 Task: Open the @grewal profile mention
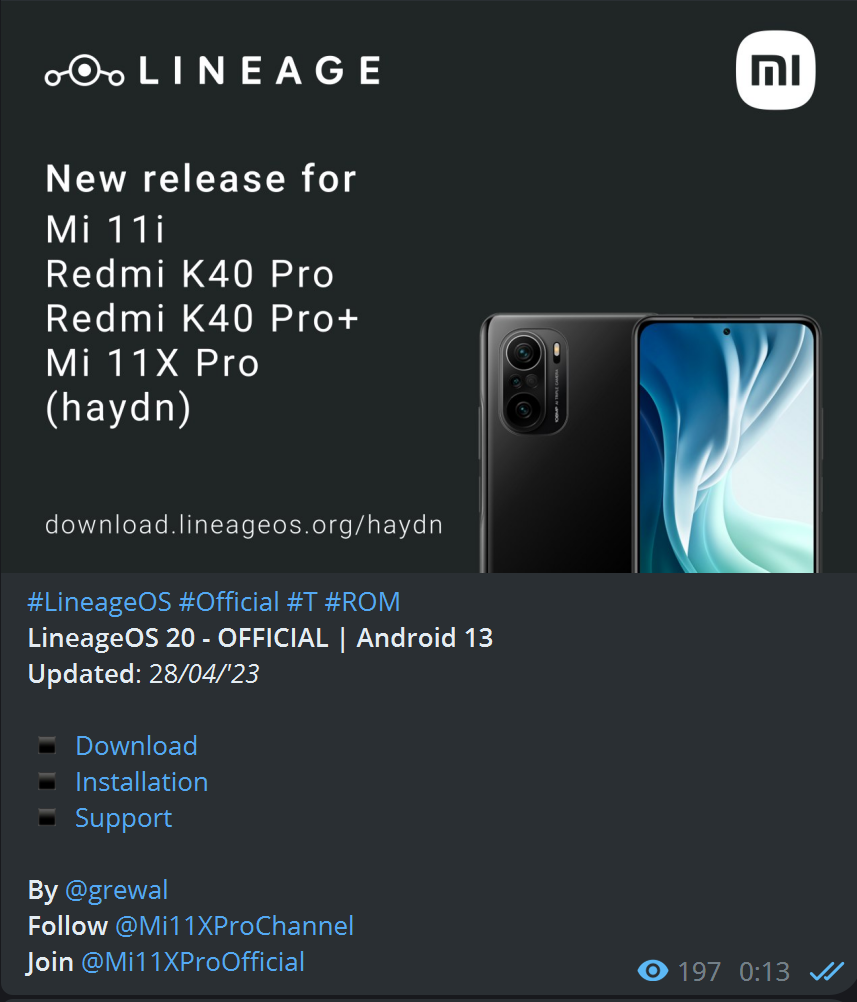pyautogui.click(x=116, y=890)
